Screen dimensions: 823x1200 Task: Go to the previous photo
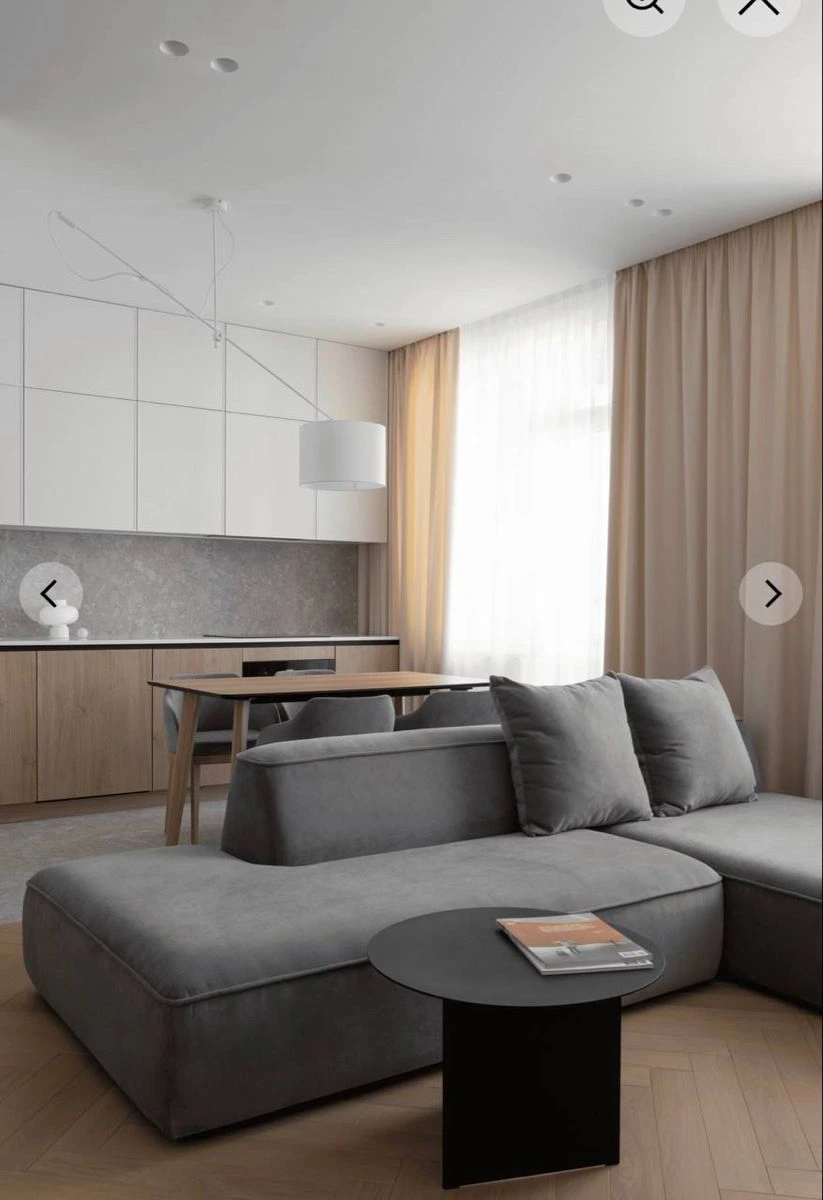pos(50,593)
